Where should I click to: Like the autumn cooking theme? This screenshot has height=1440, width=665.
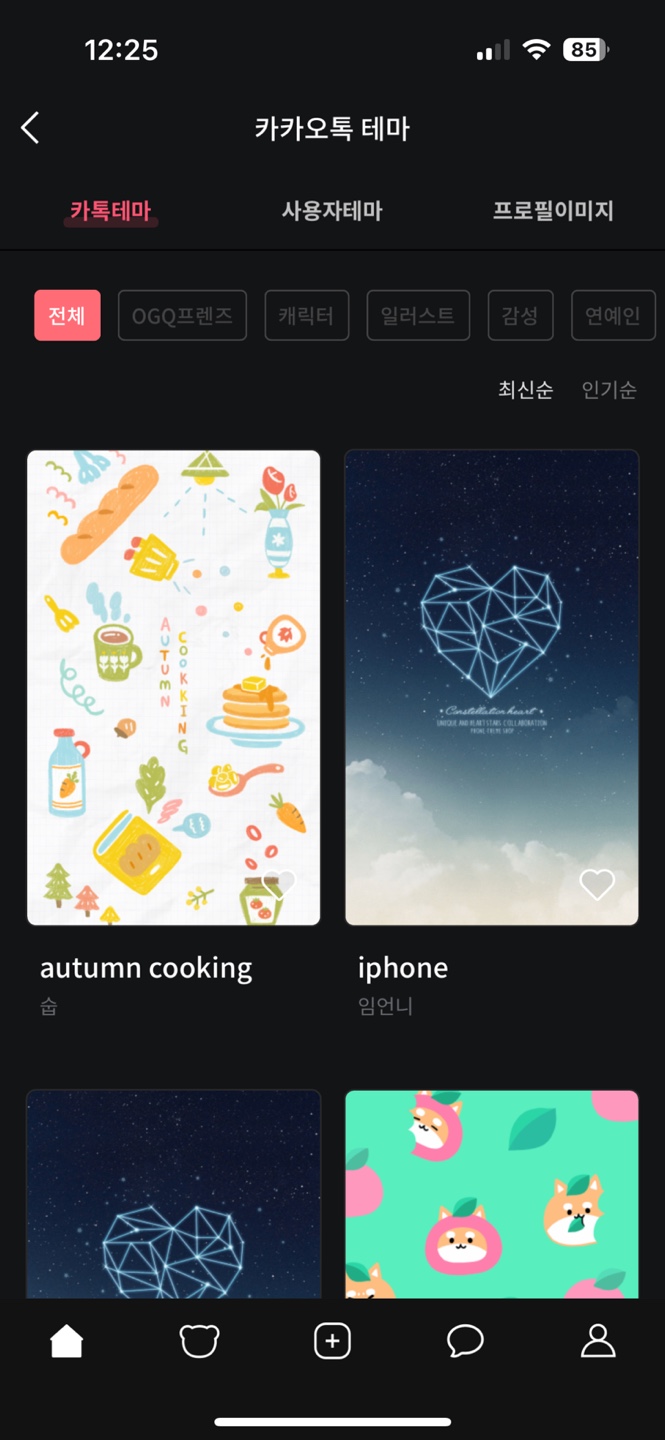coord(282,883)
